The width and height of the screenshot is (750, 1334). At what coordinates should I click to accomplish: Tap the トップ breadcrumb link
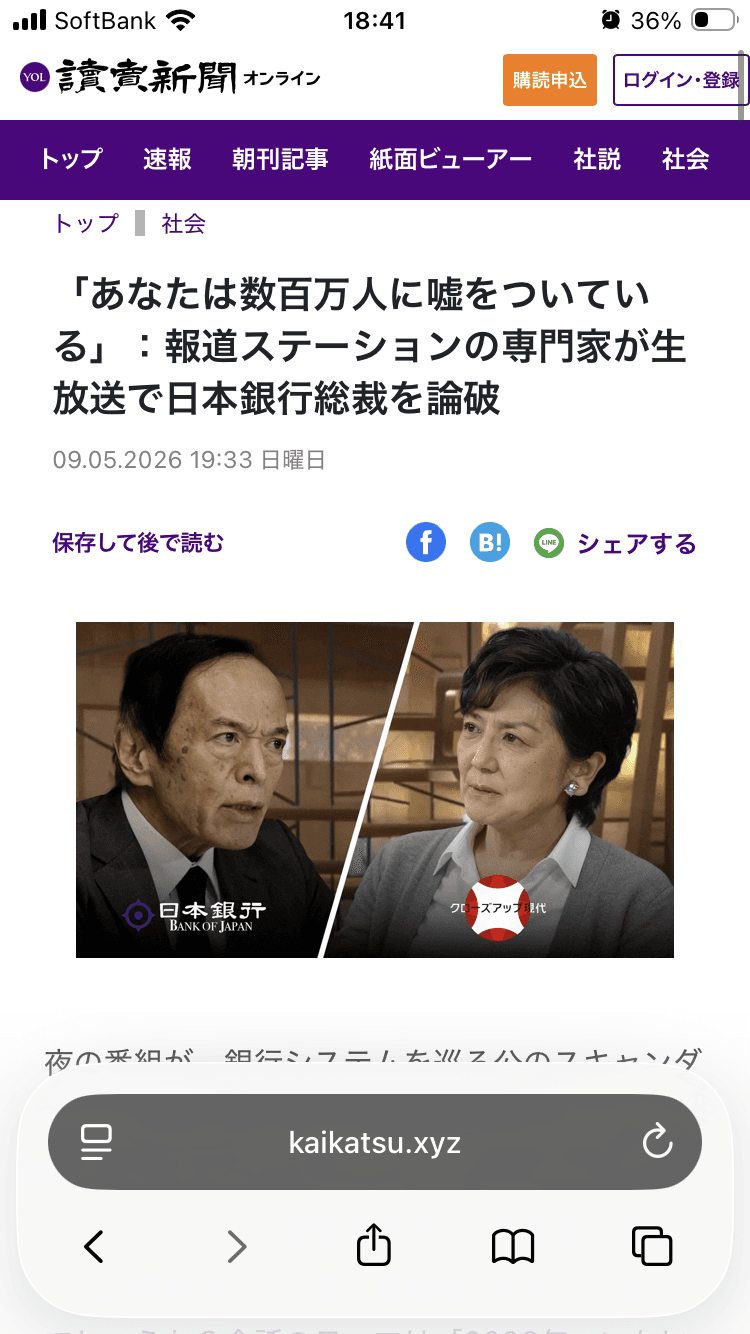click(x=86, y=223)
